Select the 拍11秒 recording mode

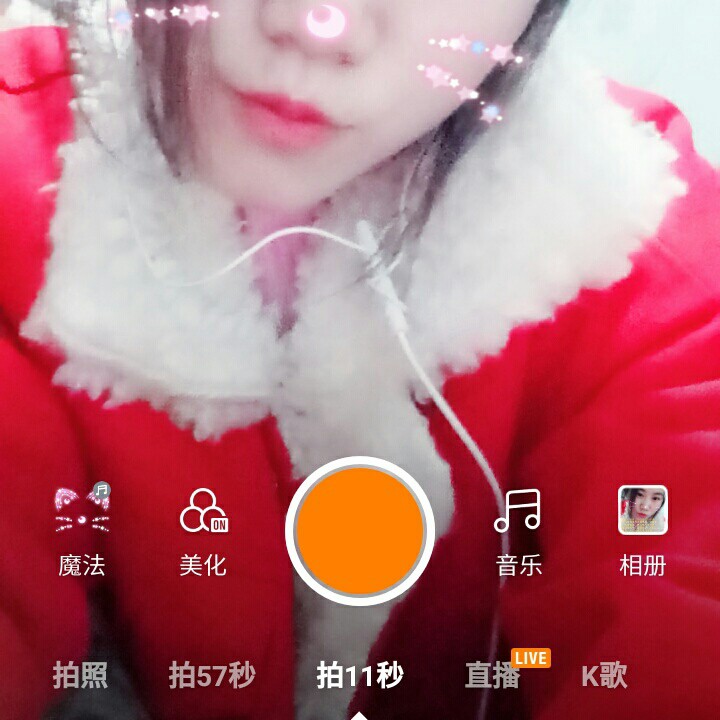360,676
